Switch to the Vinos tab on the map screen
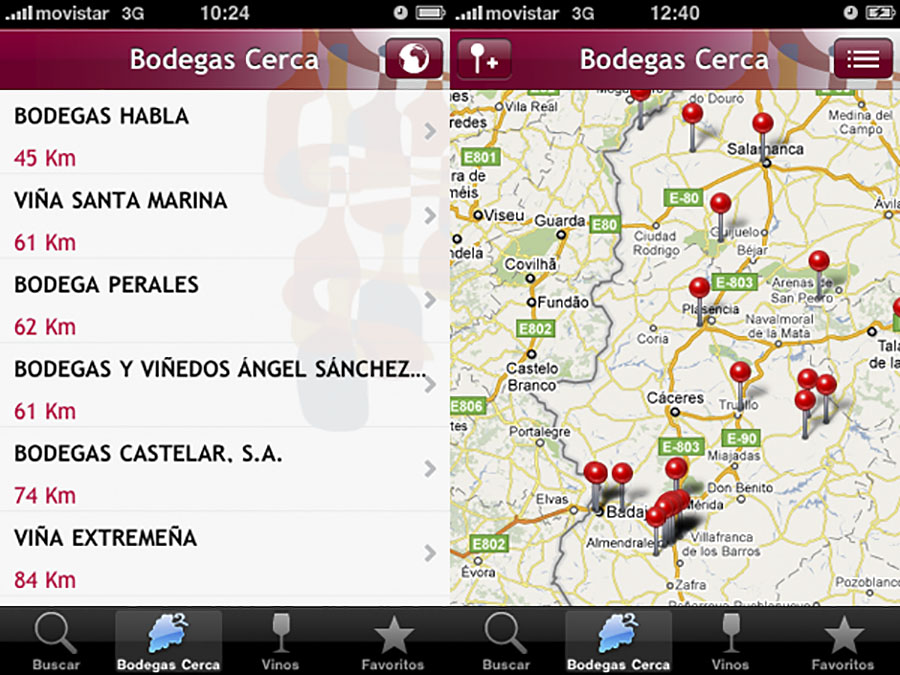This screenshot has height=675, width=900. coord(730,642)
